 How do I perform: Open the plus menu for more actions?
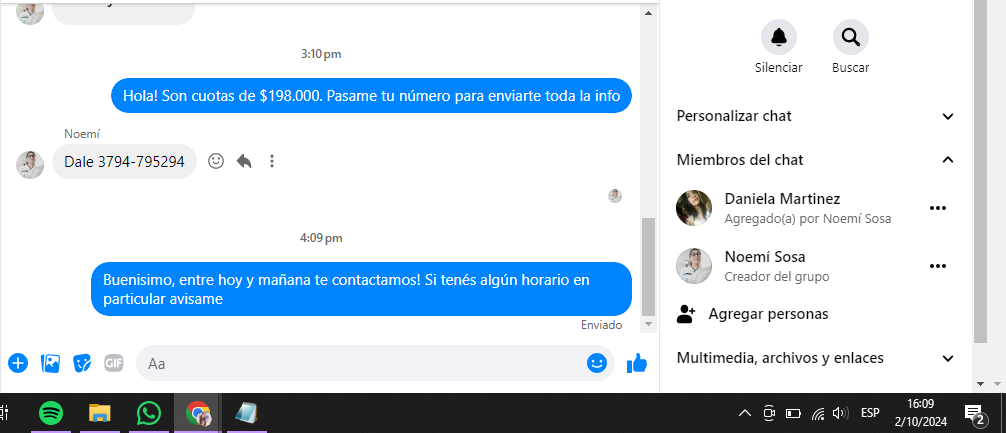(x=18, y=363)
